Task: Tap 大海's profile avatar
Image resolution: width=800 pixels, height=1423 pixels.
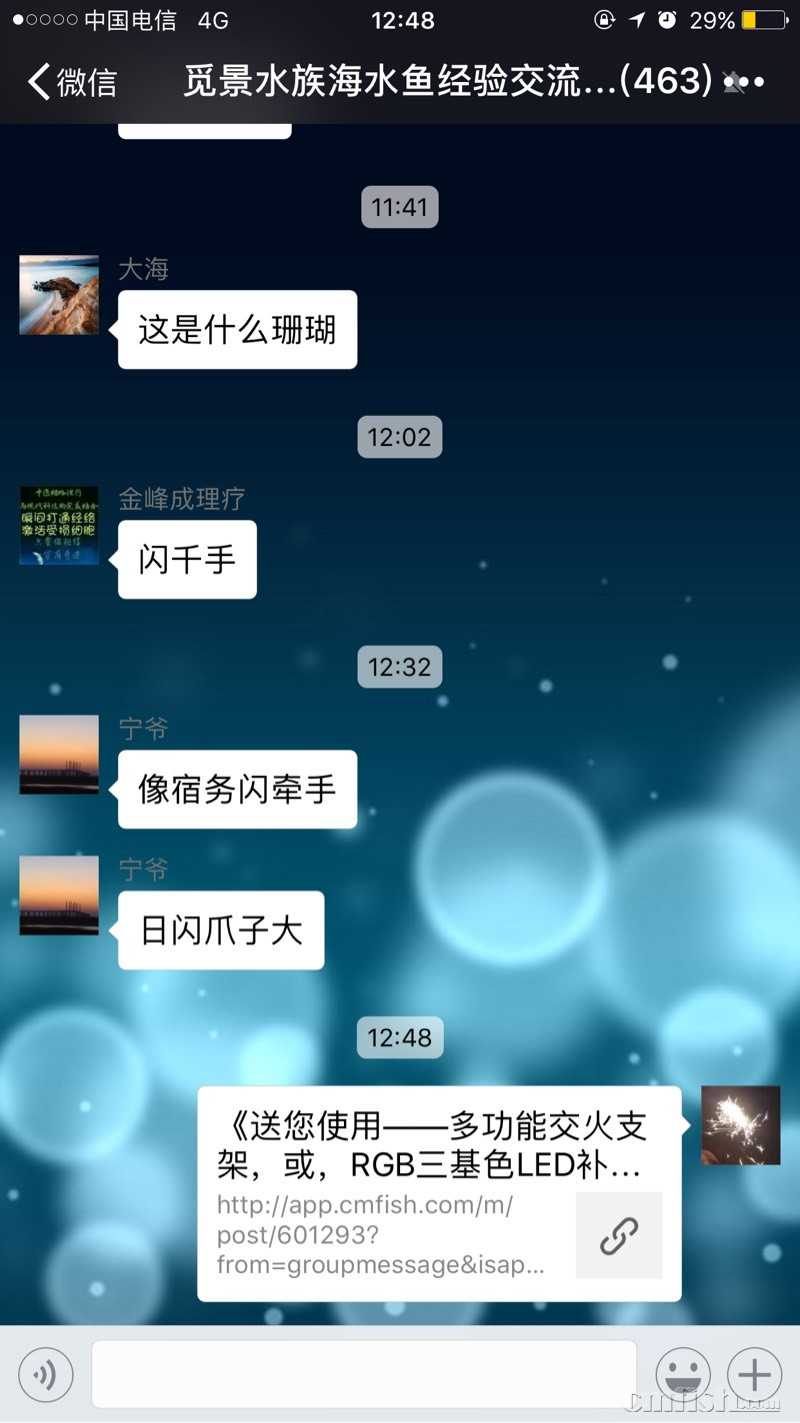Action: (58, 293)
